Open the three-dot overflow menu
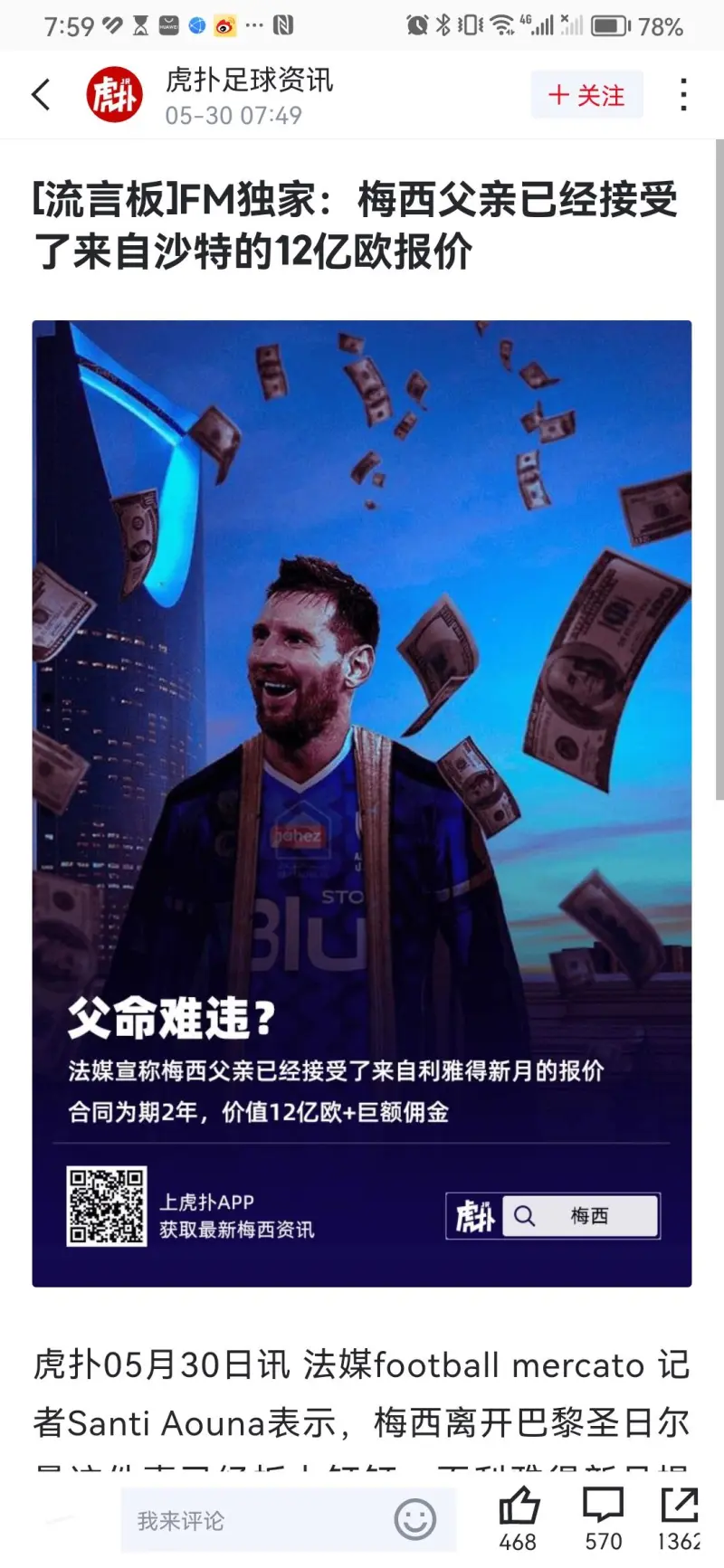The image size is (724, 1568). coord(683,94)
